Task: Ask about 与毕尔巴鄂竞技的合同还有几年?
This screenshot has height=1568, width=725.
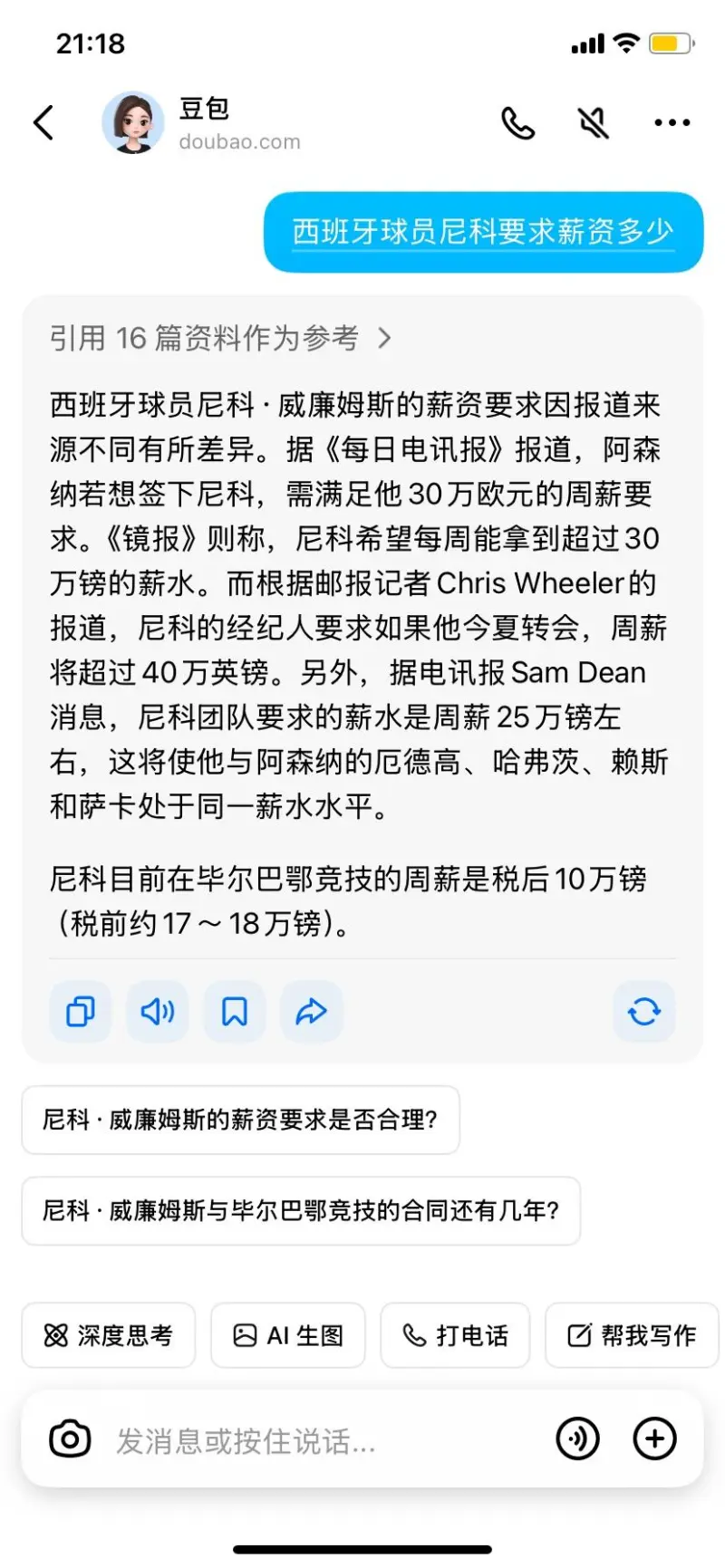Action: click(x=300, y=1210)
